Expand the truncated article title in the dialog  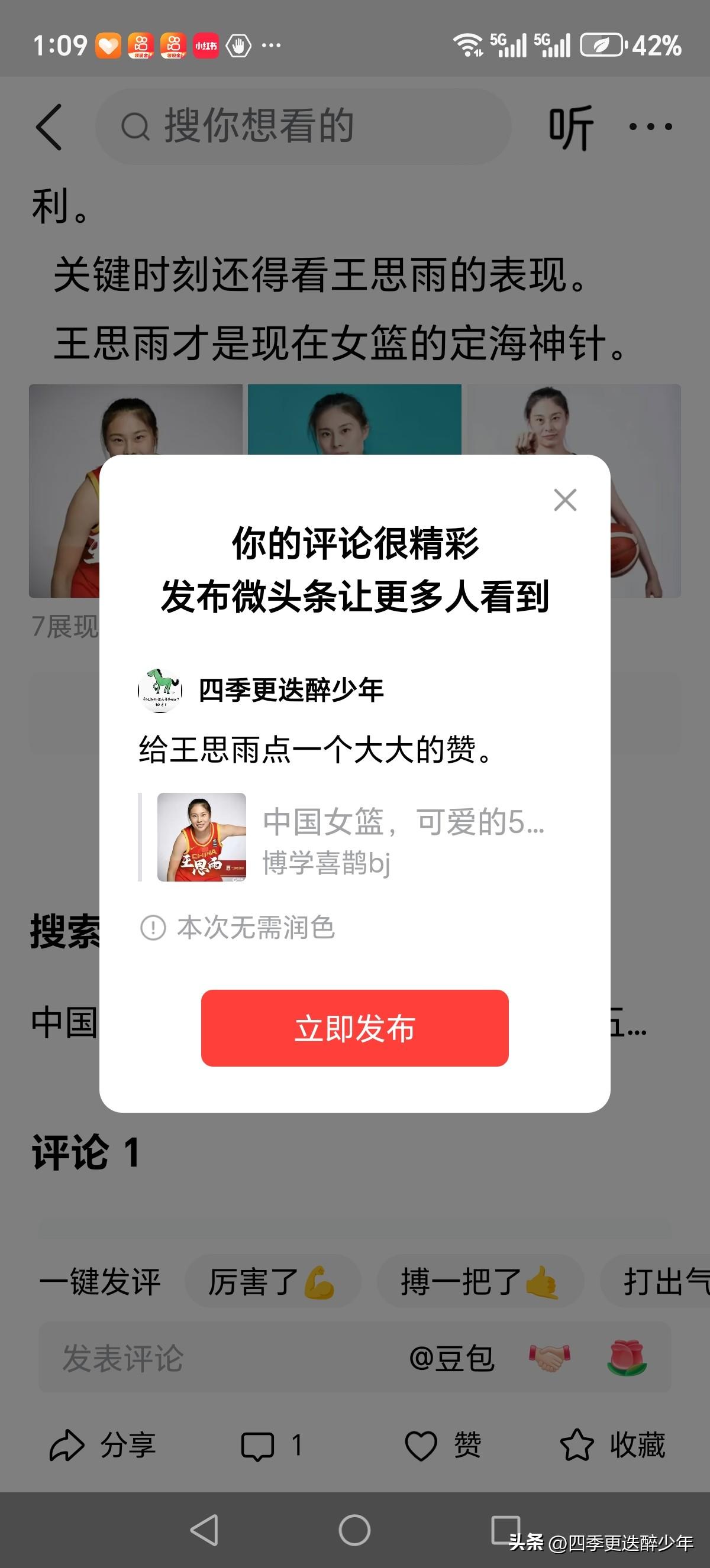click(404, 822)
